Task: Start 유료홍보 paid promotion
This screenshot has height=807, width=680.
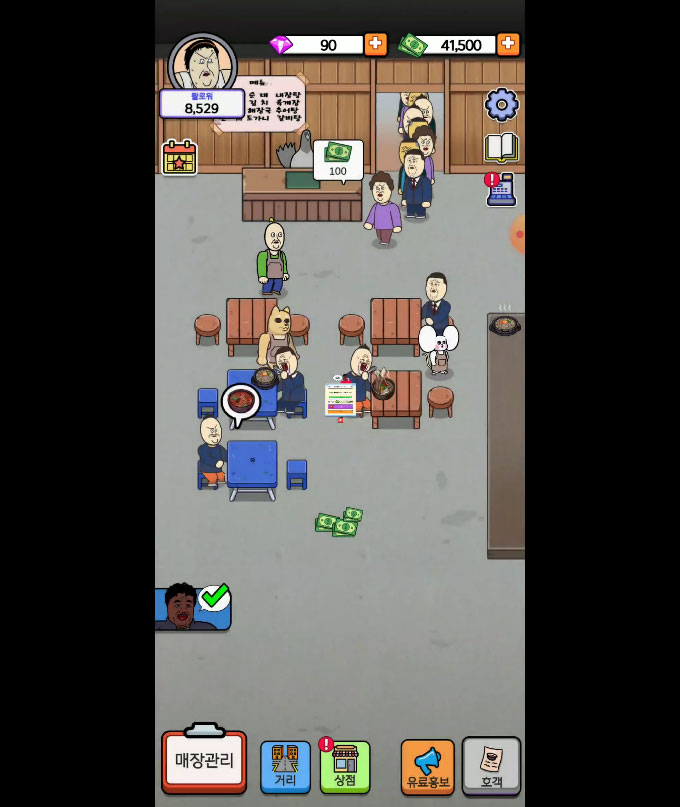Action: [x=427, y=767]
